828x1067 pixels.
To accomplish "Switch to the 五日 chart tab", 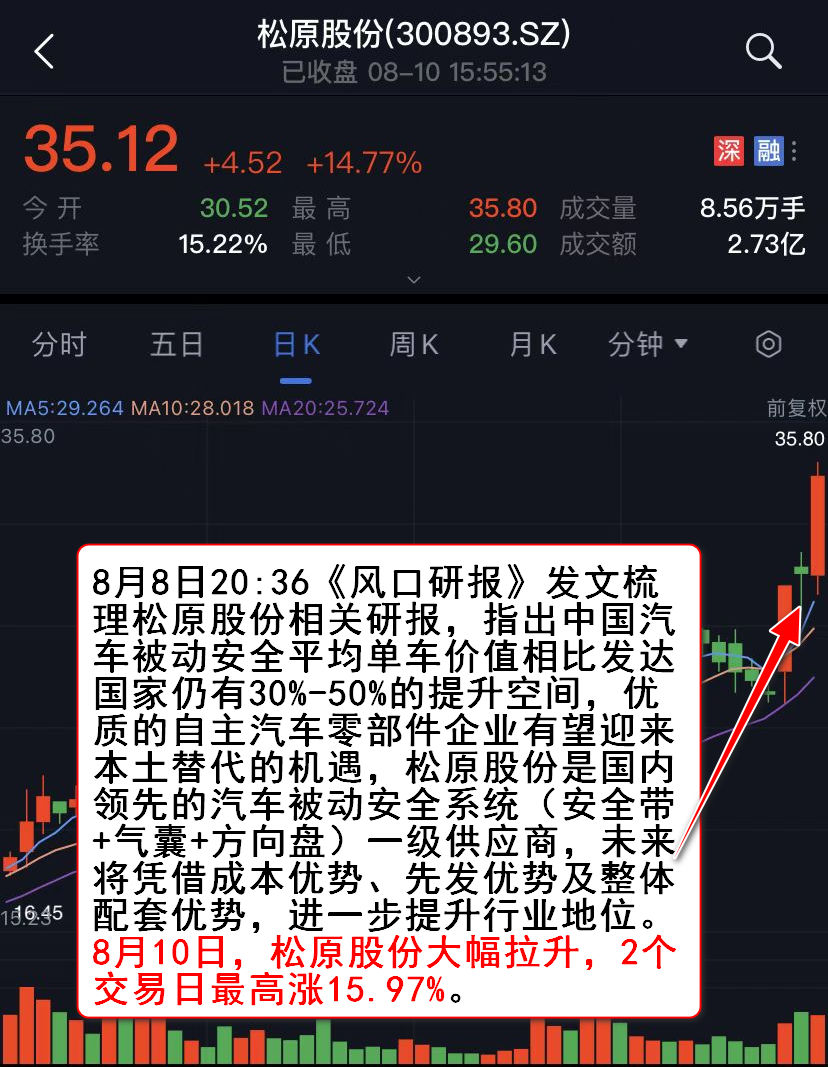I will 177,345.
